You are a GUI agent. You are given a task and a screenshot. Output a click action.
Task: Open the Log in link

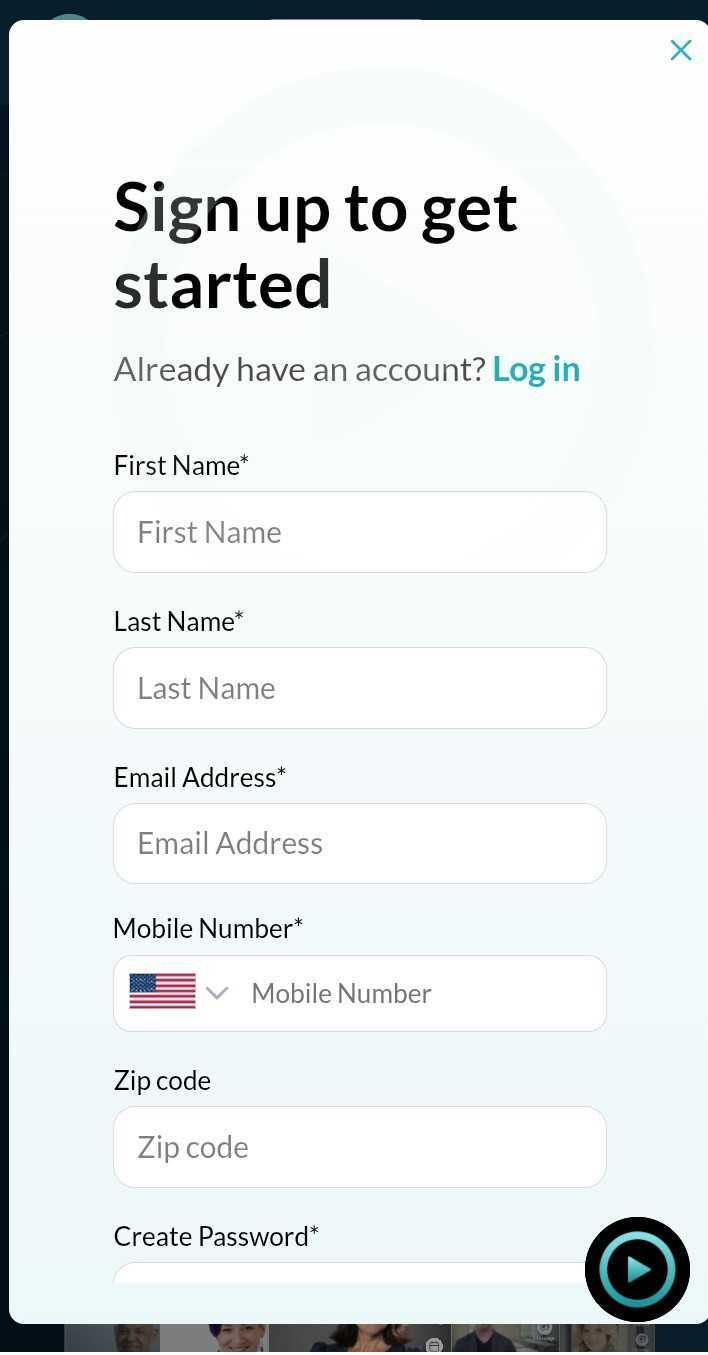536,369
